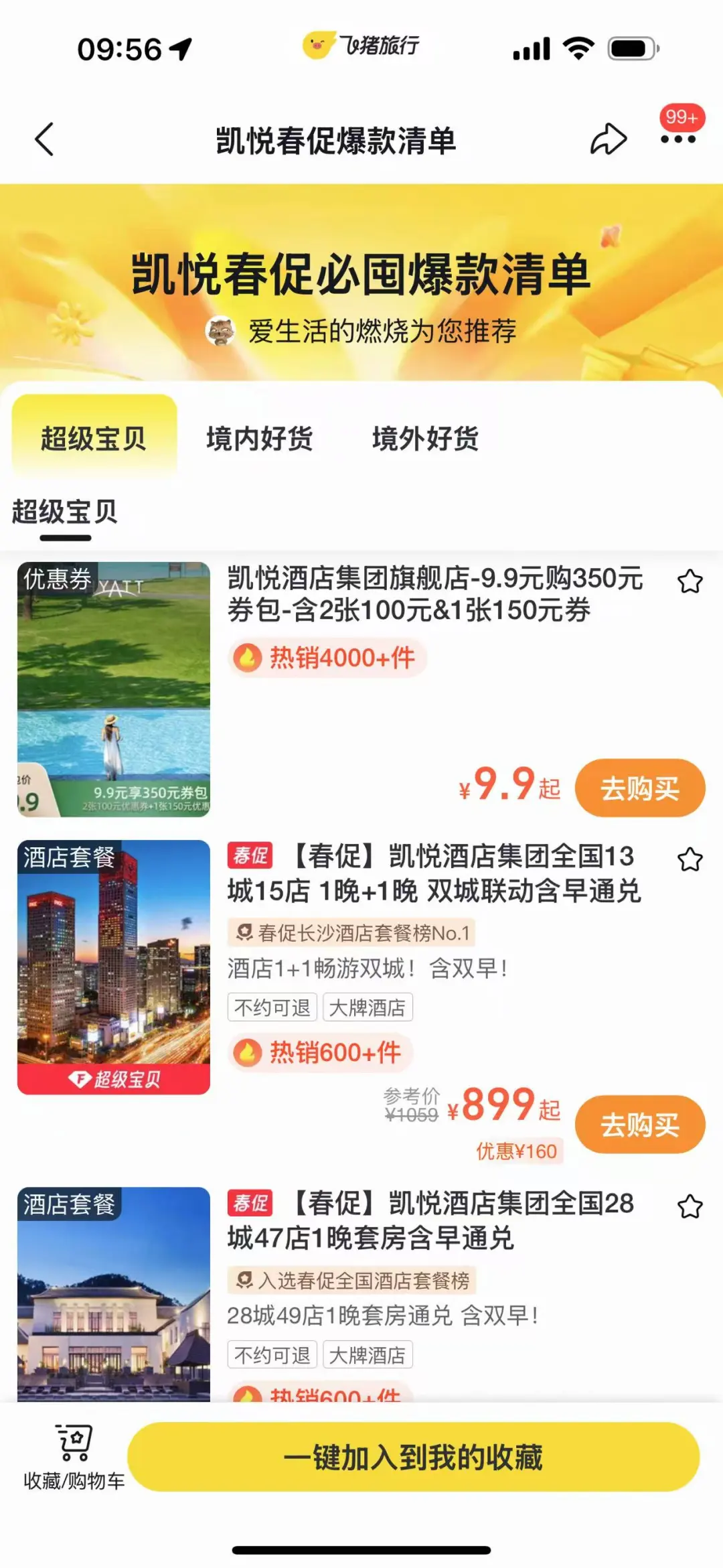The width and height of the screenshot is (723, 1568).
Task: Select the 超级宝贝 tab
Action: tap(94, 439)
